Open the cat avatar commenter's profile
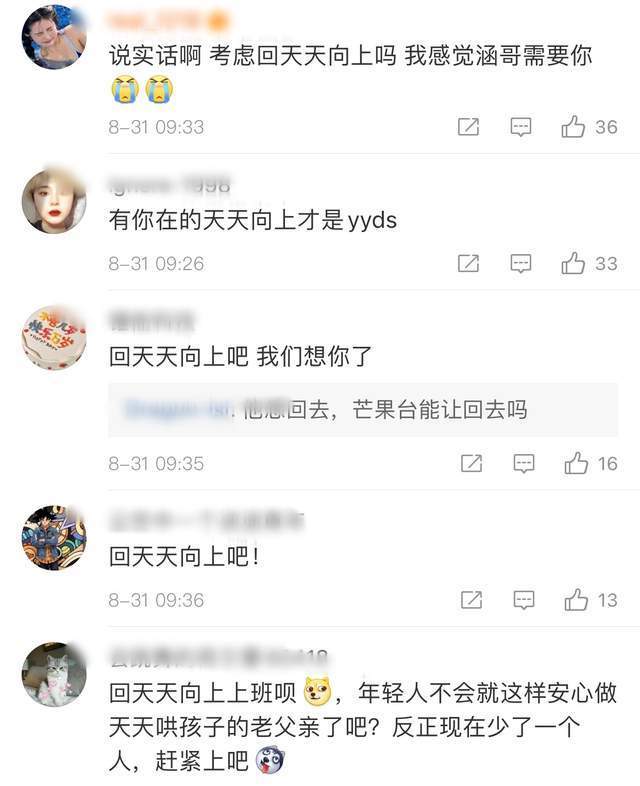640x786 pixels. coord(54,675)
